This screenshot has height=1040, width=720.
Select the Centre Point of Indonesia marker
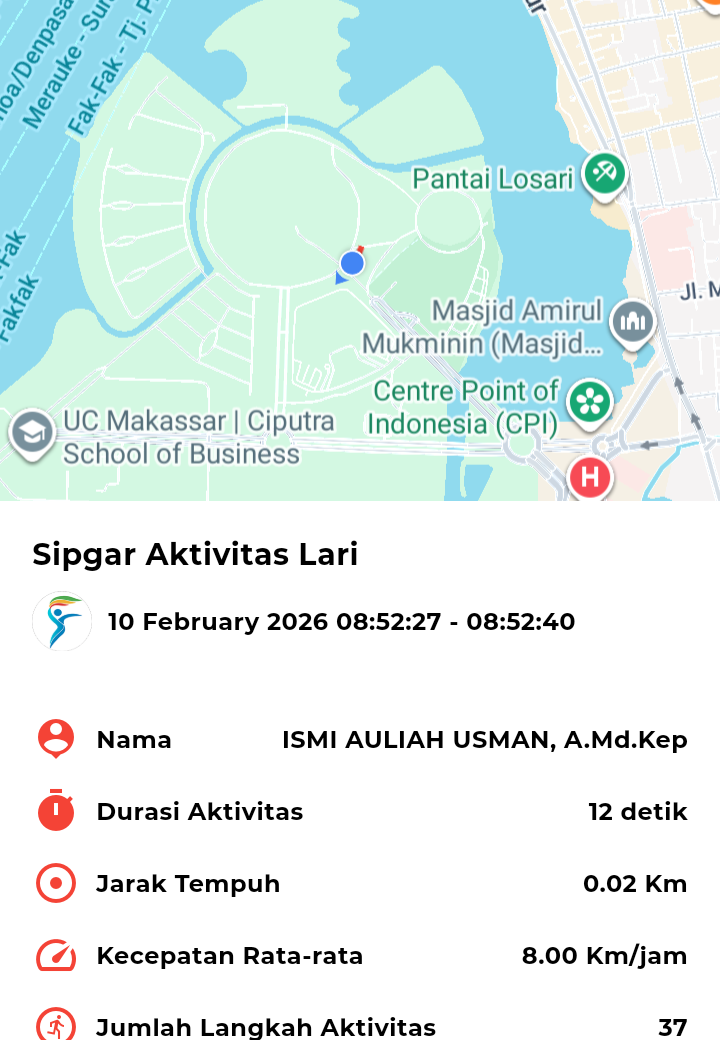click(x=590, y=402)
